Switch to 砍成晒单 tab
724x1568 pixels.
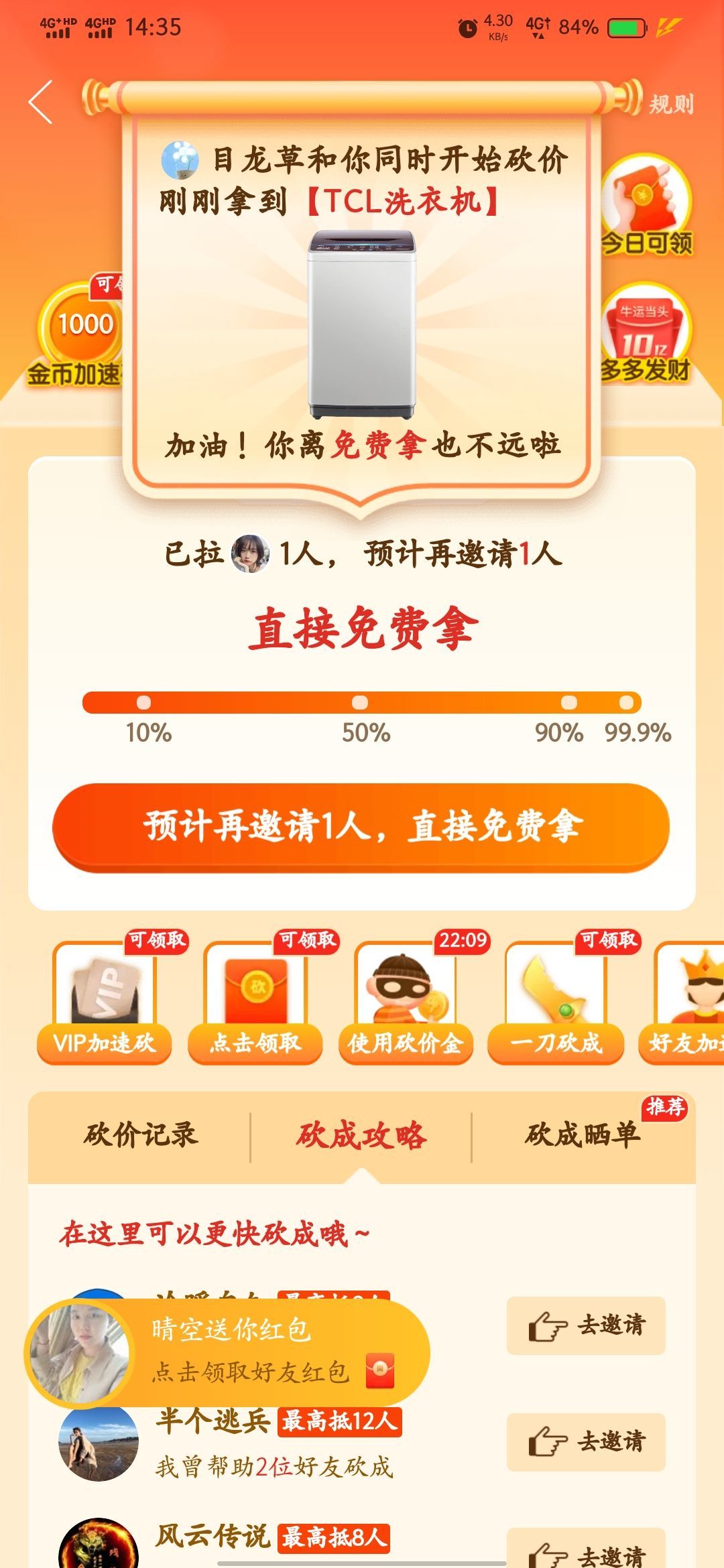click(x=583, y=1135)
